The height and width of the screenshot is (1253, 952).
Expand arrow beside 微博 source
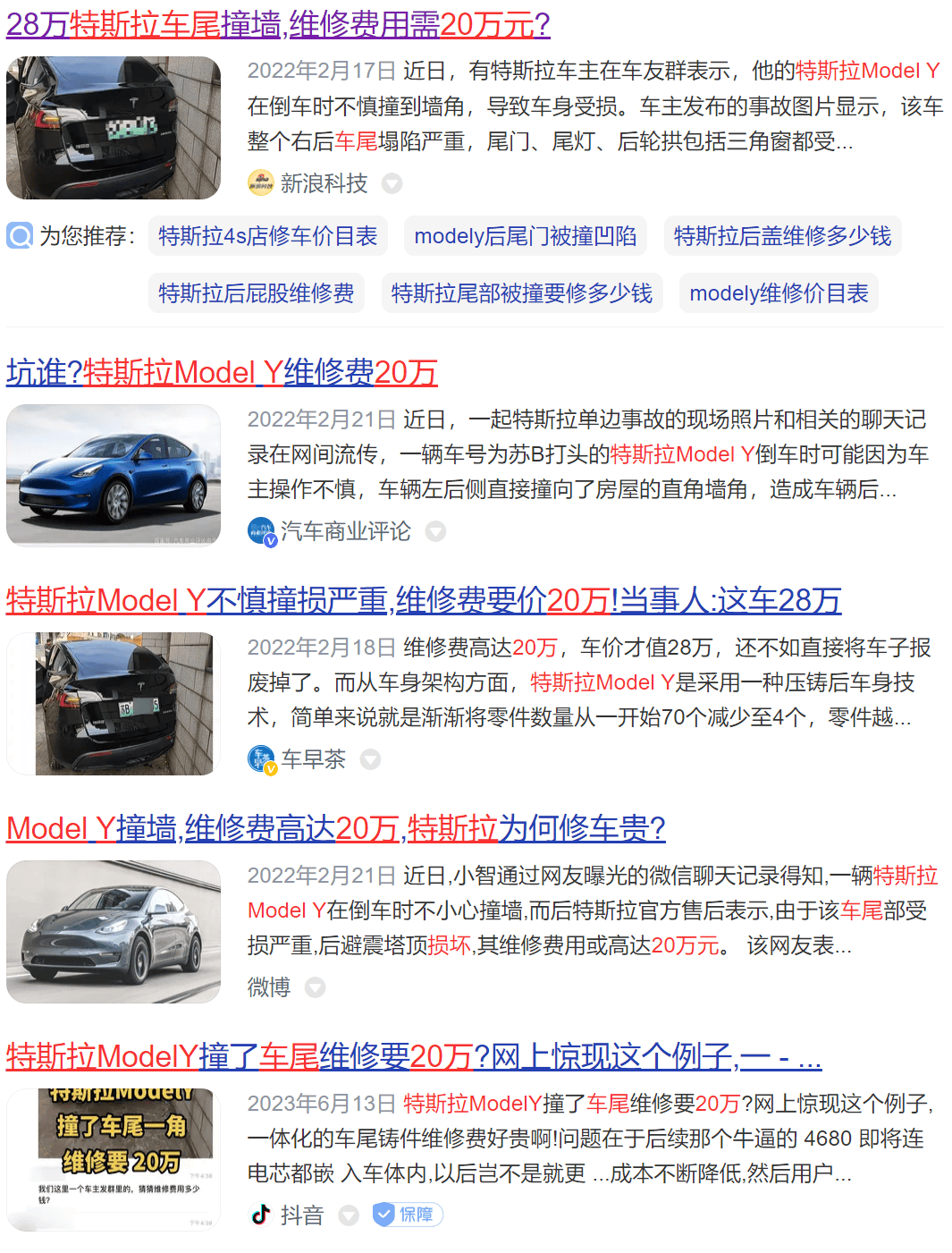click(315, 987)
